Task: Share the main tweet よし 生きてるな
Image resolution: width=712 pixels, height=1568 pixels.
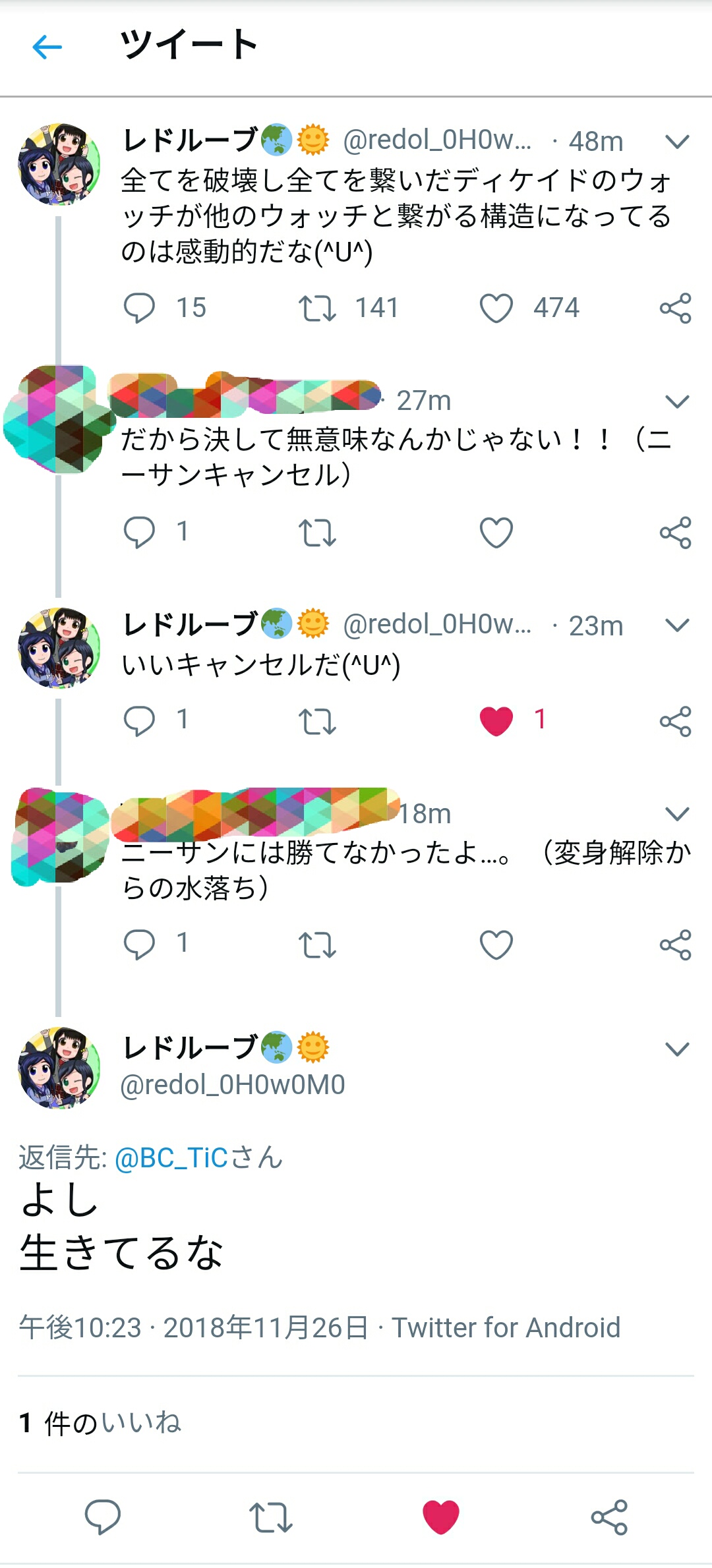Action: pos(609,1517)
